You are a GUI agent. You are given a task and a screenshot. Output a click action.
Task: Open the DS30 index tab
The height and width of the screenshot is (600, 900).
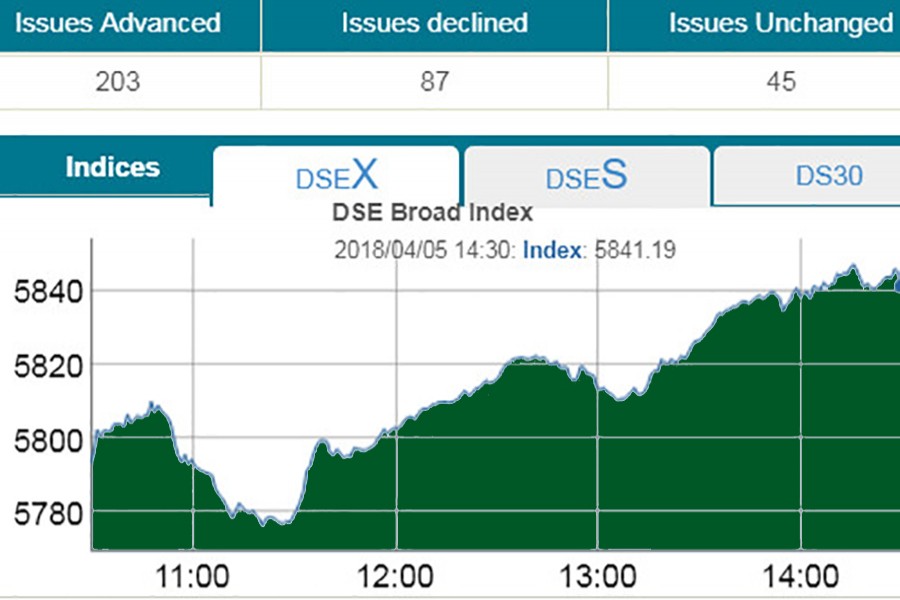coord(828,176)
